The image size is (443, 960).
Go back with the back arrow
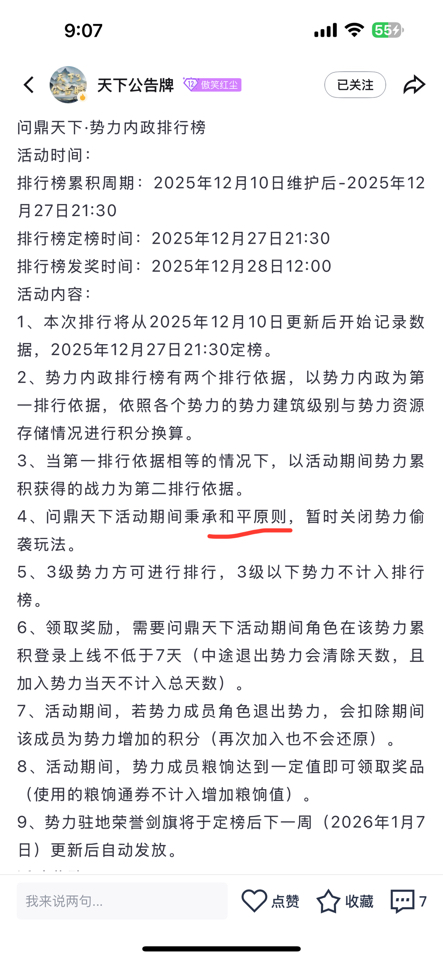pyautogui.click(x=29, y=84)
